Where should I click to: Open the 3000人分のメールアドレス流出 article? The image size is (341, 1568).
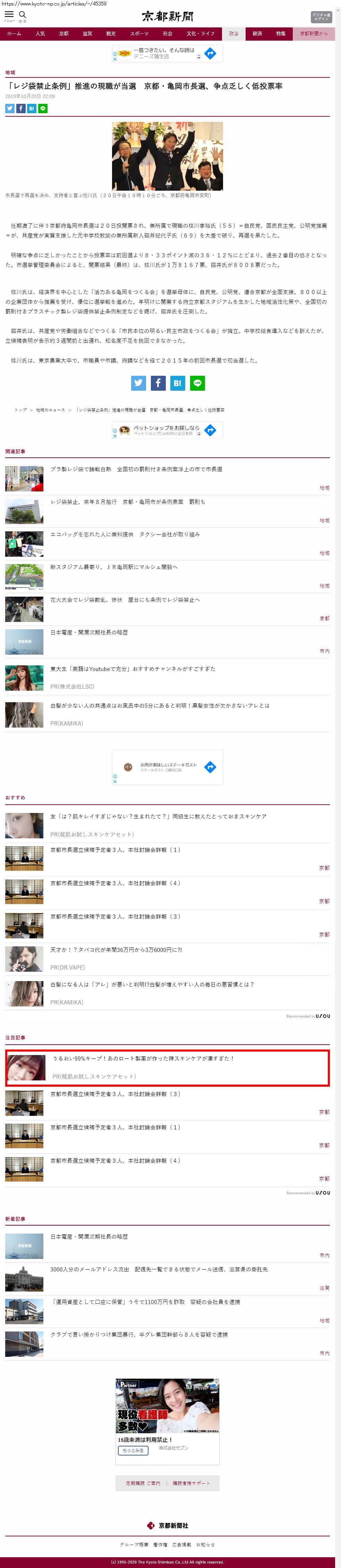[159, 1269]
